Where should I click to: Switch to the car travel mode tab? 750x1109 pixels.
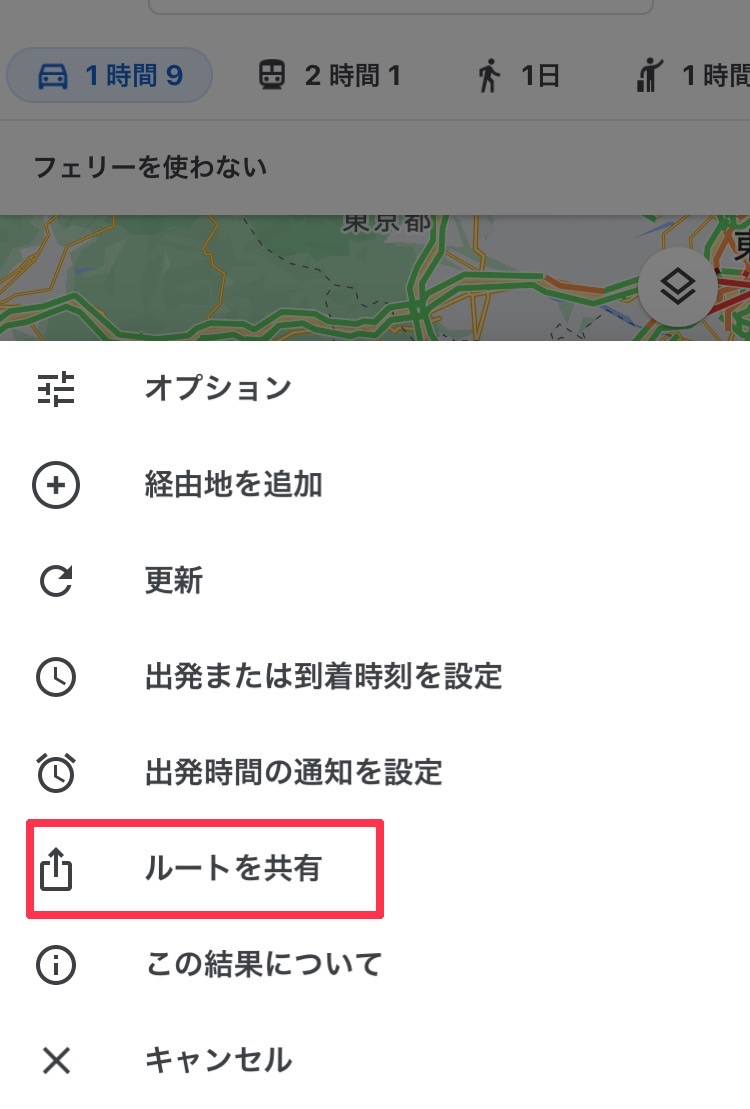tap(110, 76)
